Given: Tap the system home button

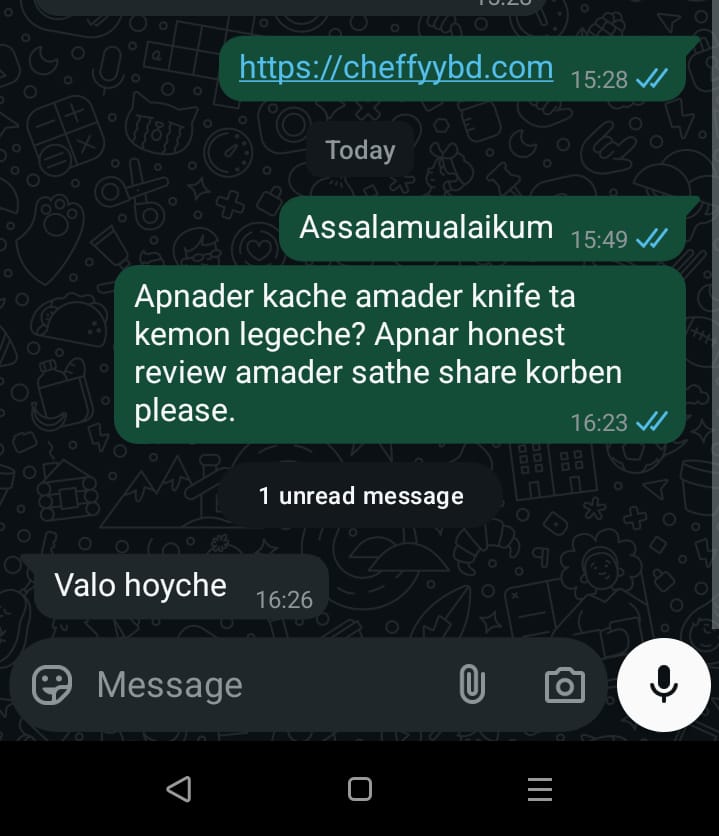Looking at the screenshot, I should point(360,789).
